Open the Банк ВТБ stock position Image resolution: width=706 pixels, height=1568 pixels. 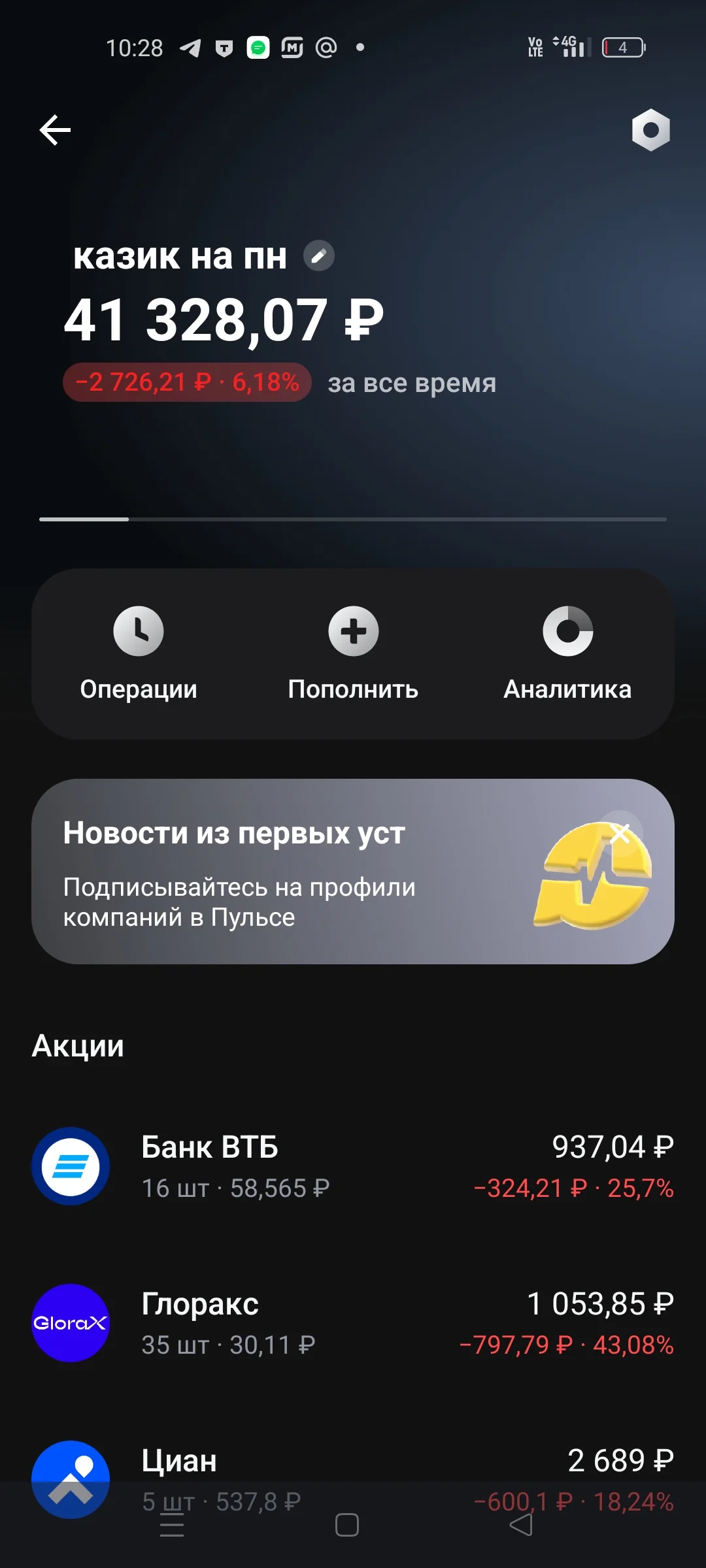[353, 1166]
